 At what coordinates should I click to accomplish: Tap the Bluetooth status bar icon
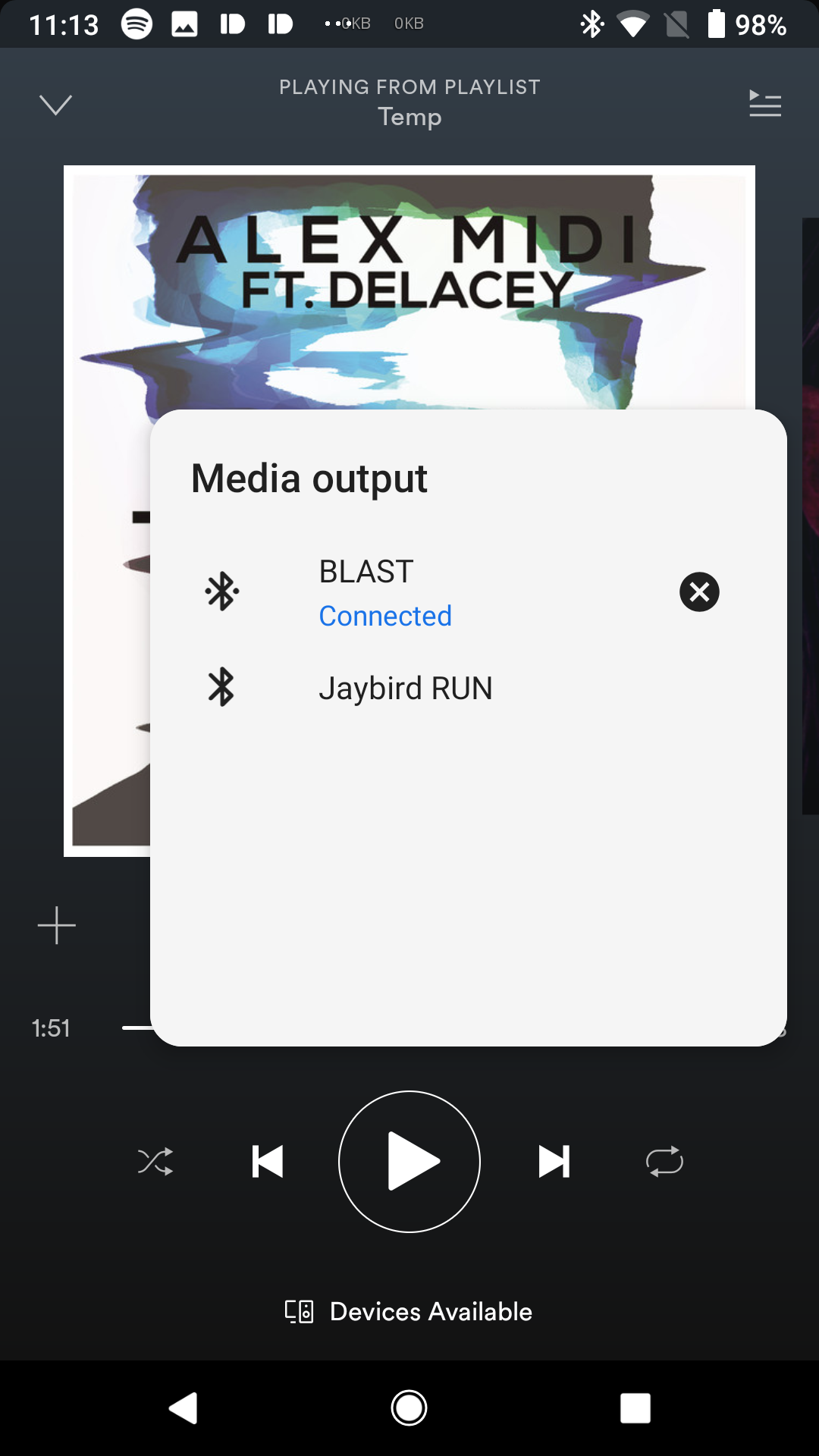592,24
